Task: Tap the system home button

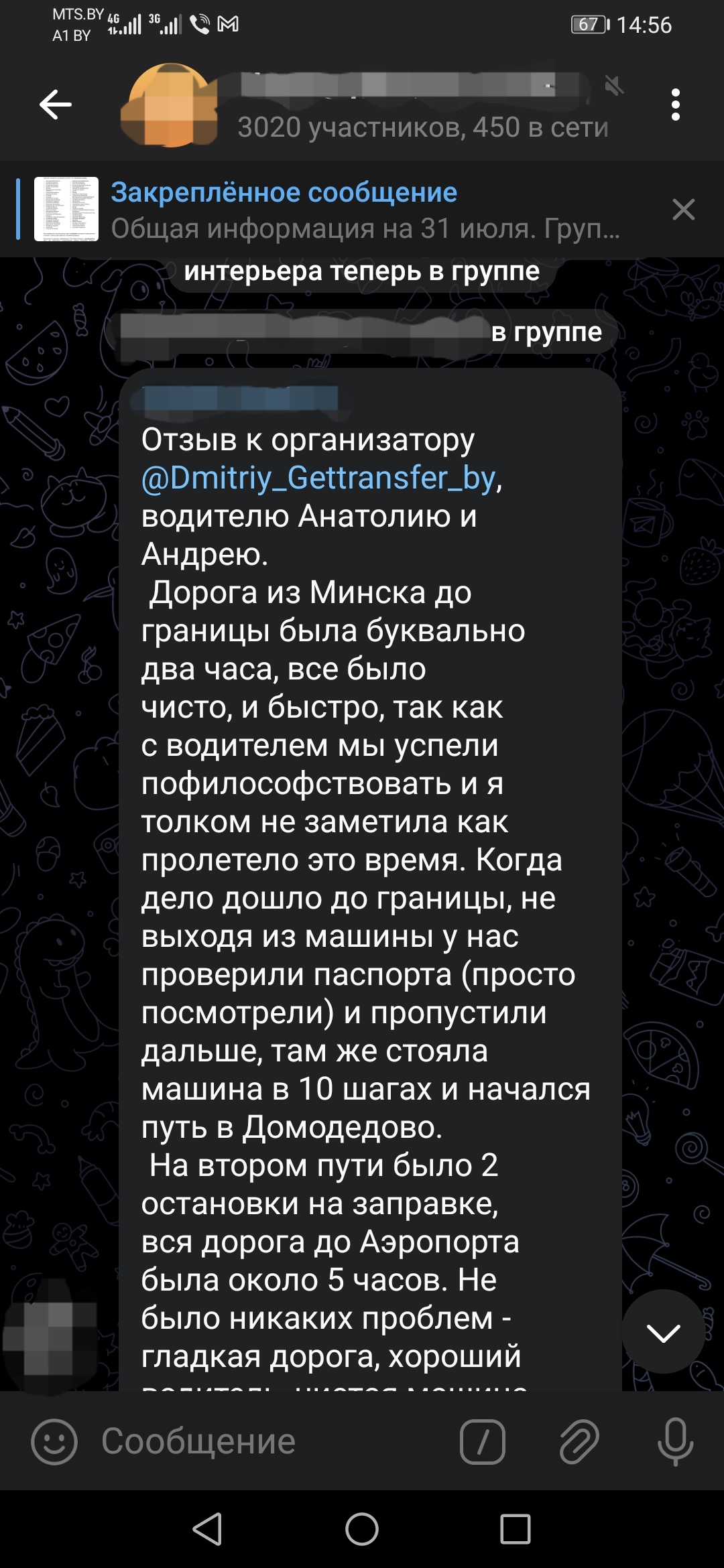Action: point(362,1529)
